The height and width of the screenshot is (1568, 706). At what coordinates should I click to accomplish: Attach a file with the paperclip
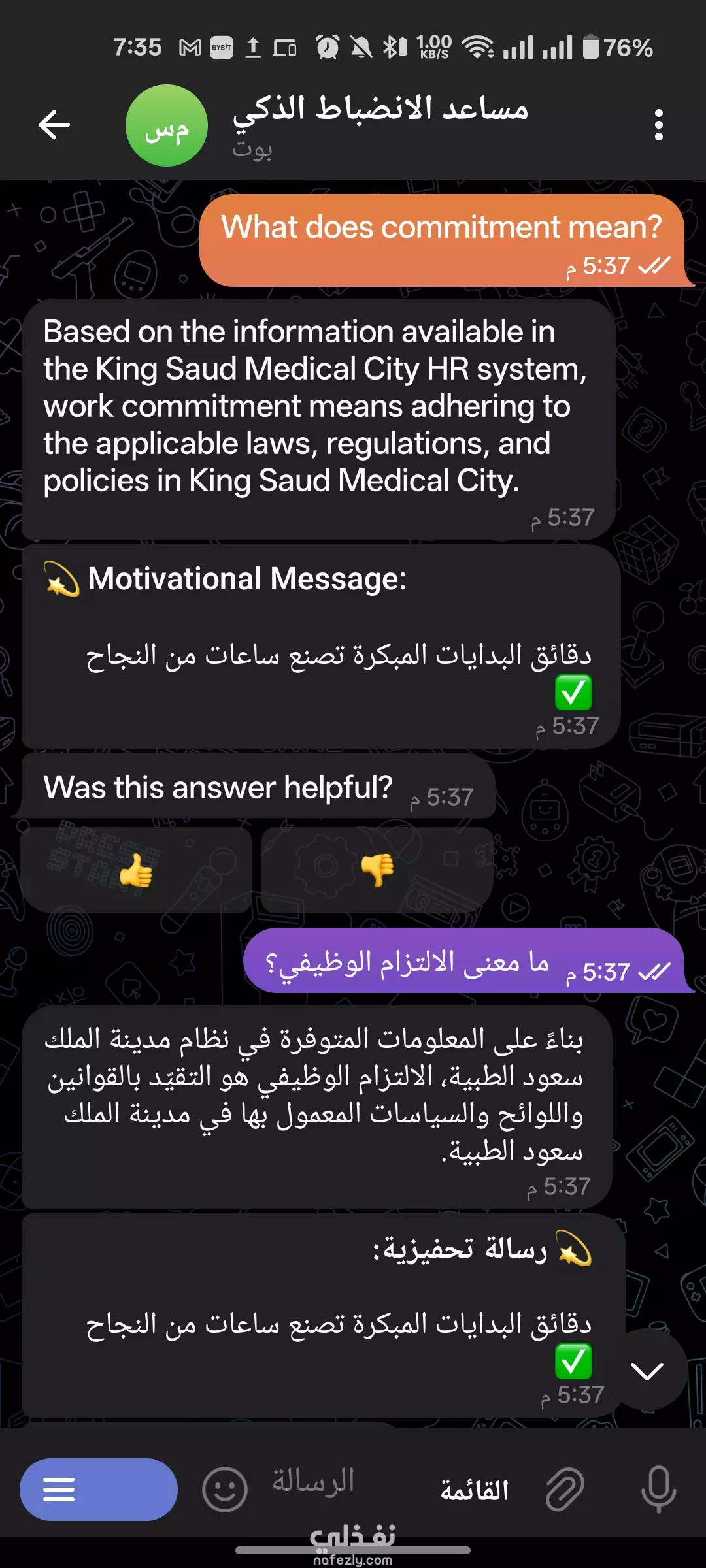pyautogui.click(x=565, y=1490)
